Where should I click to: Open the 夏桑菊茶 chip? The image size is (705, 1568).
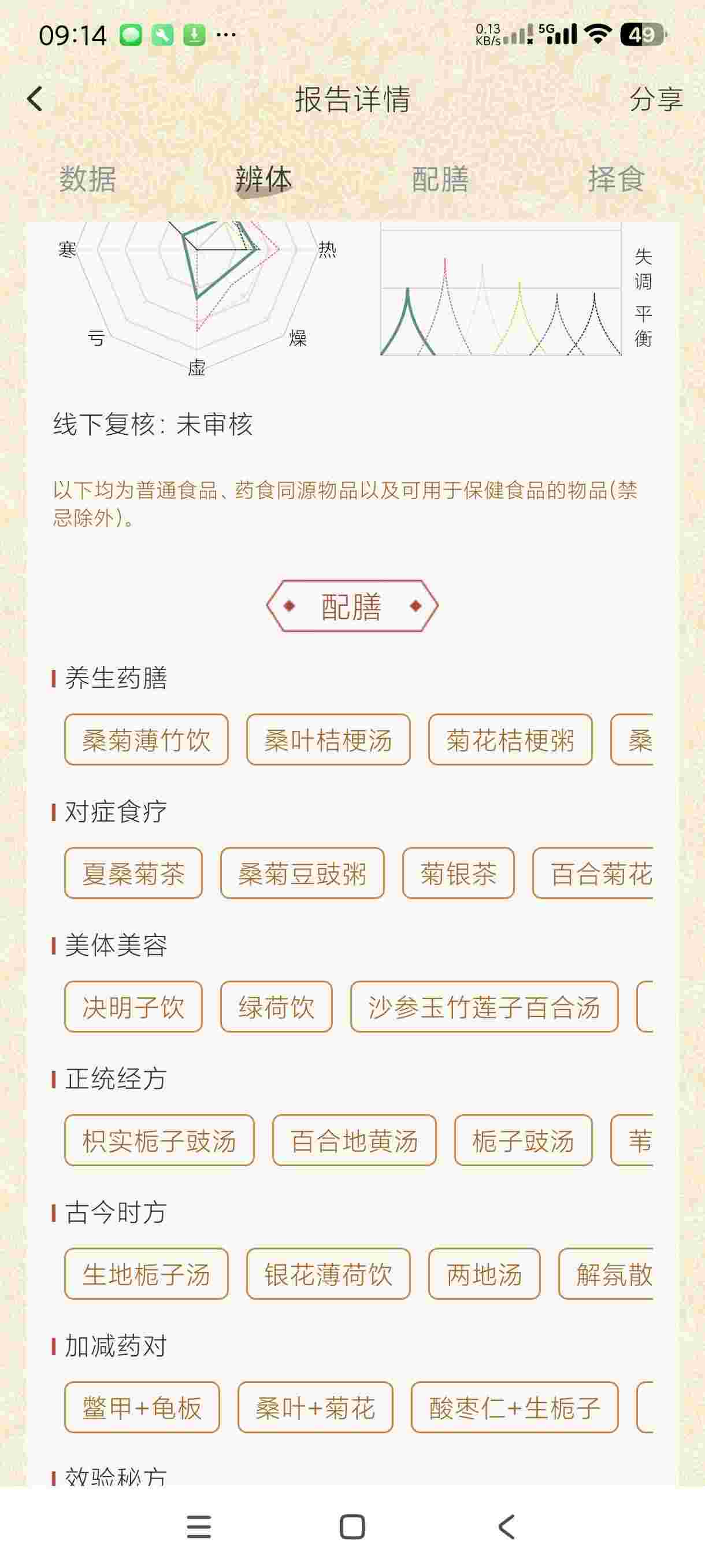point(133,874)
